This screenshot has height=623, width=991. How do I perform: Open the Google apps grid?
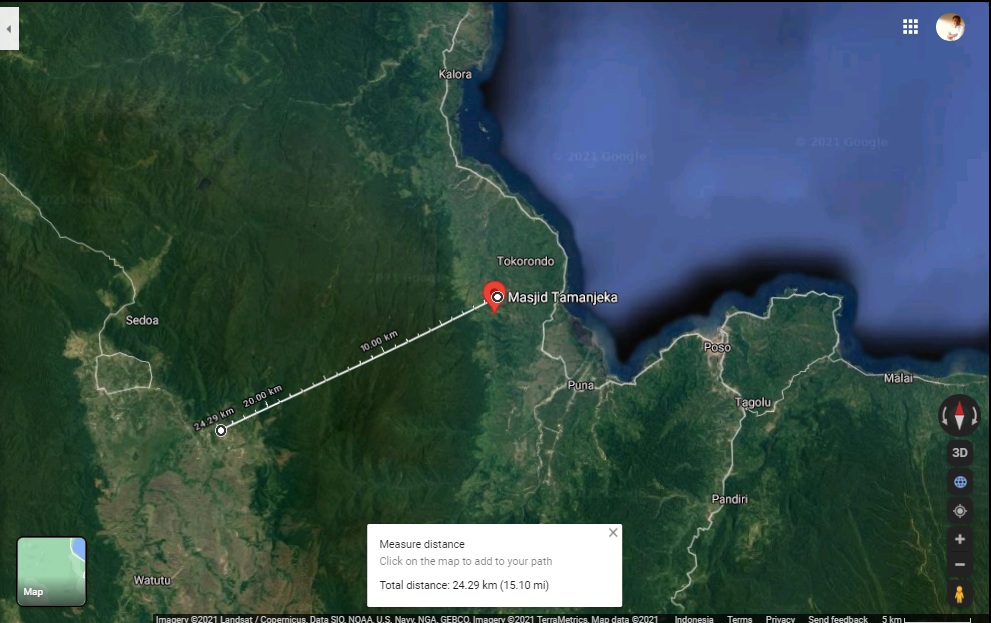click(910, 27)
